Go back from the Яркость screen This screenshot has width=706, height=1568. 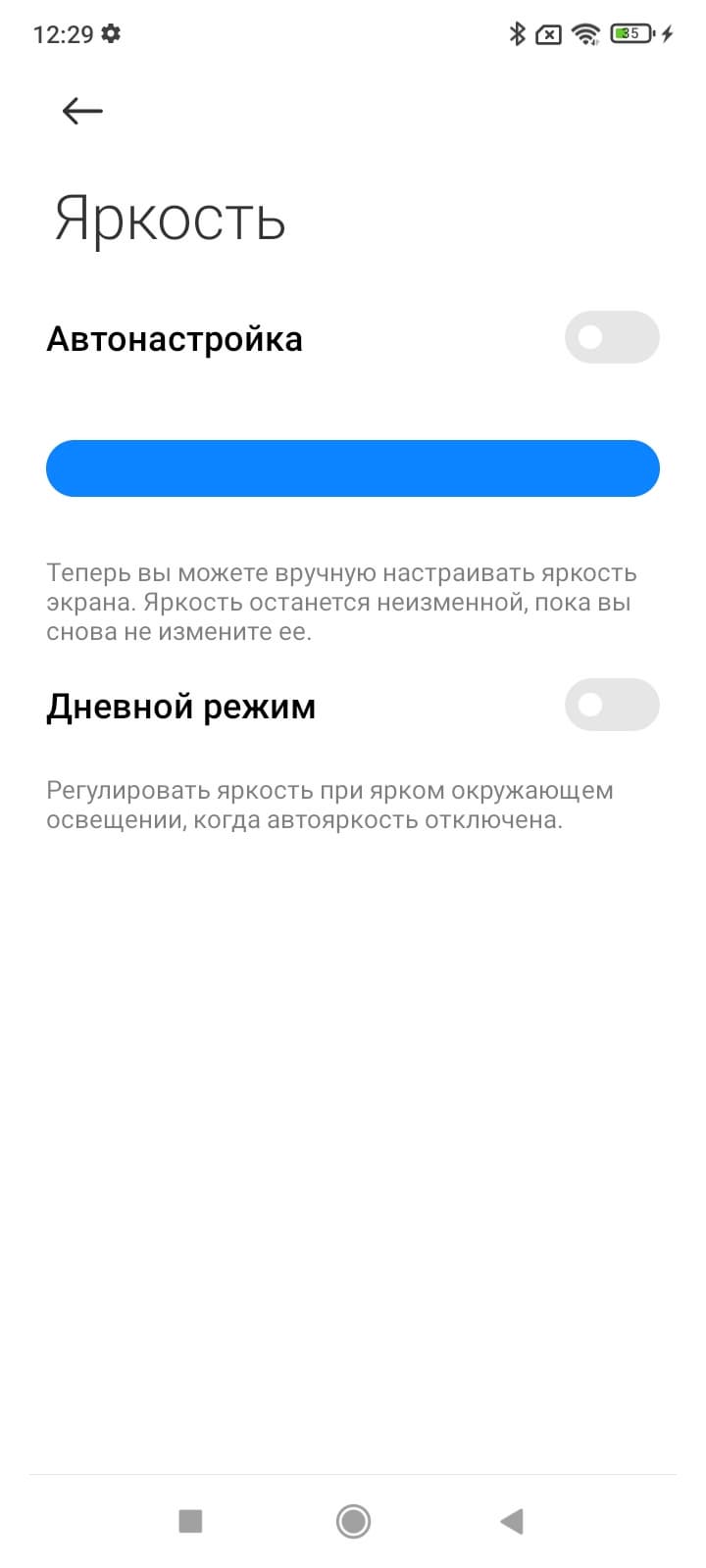82,111
